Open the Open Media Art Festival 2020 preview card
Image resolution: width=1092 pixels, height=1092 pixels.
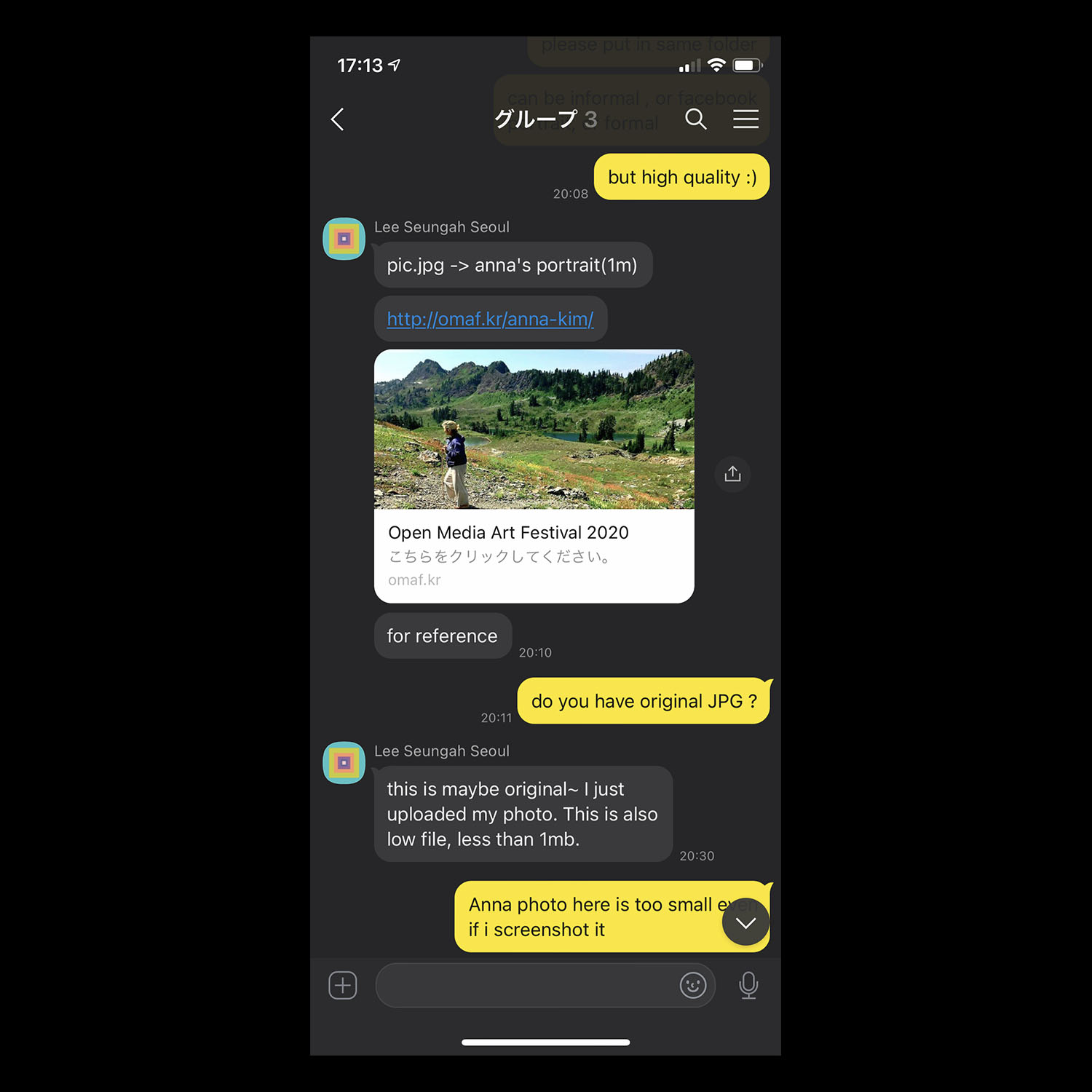coord(534,476)
